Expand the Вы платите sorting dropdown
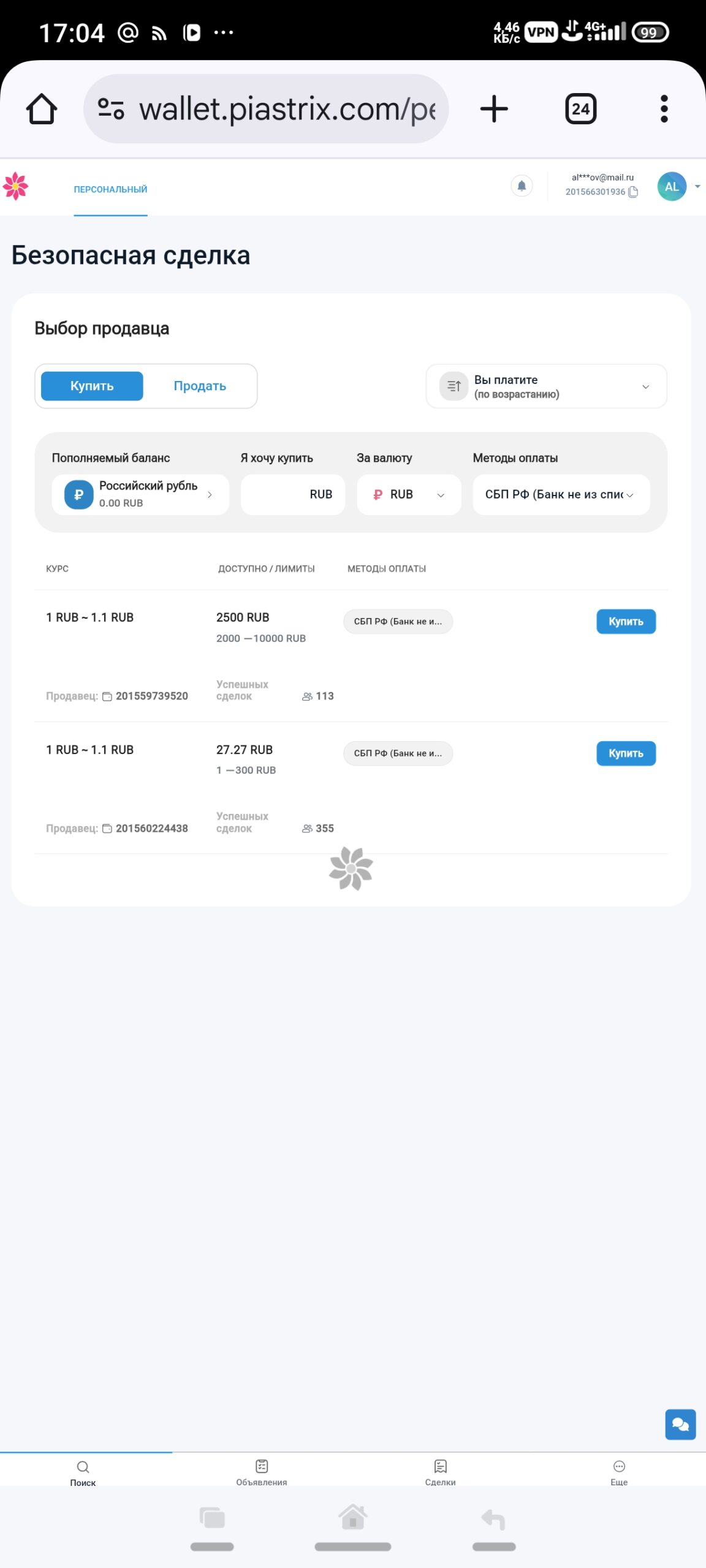706x1568 pixels. point(546,386)
